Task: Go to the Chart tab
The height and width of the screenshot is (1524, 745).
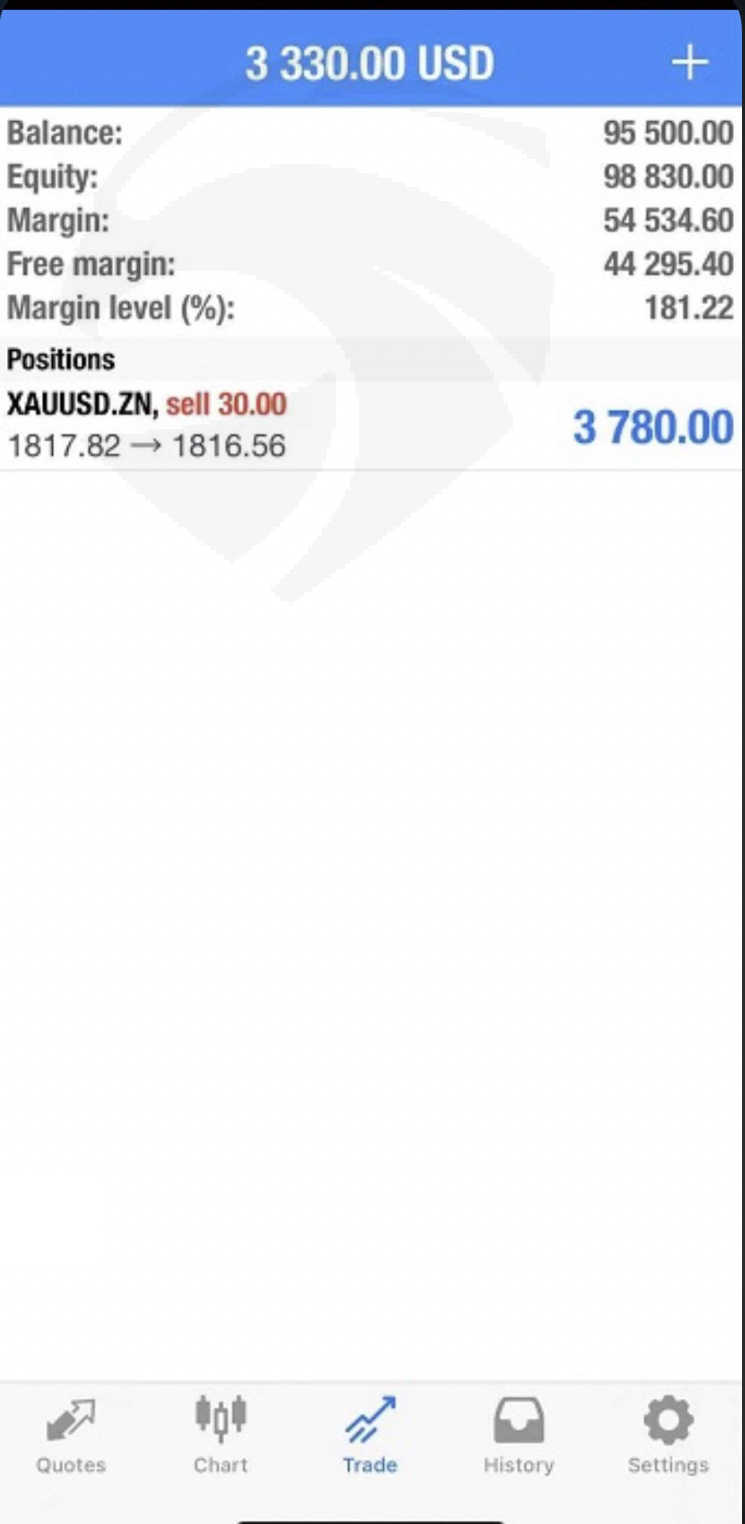Action: (x=220, y=1436)
